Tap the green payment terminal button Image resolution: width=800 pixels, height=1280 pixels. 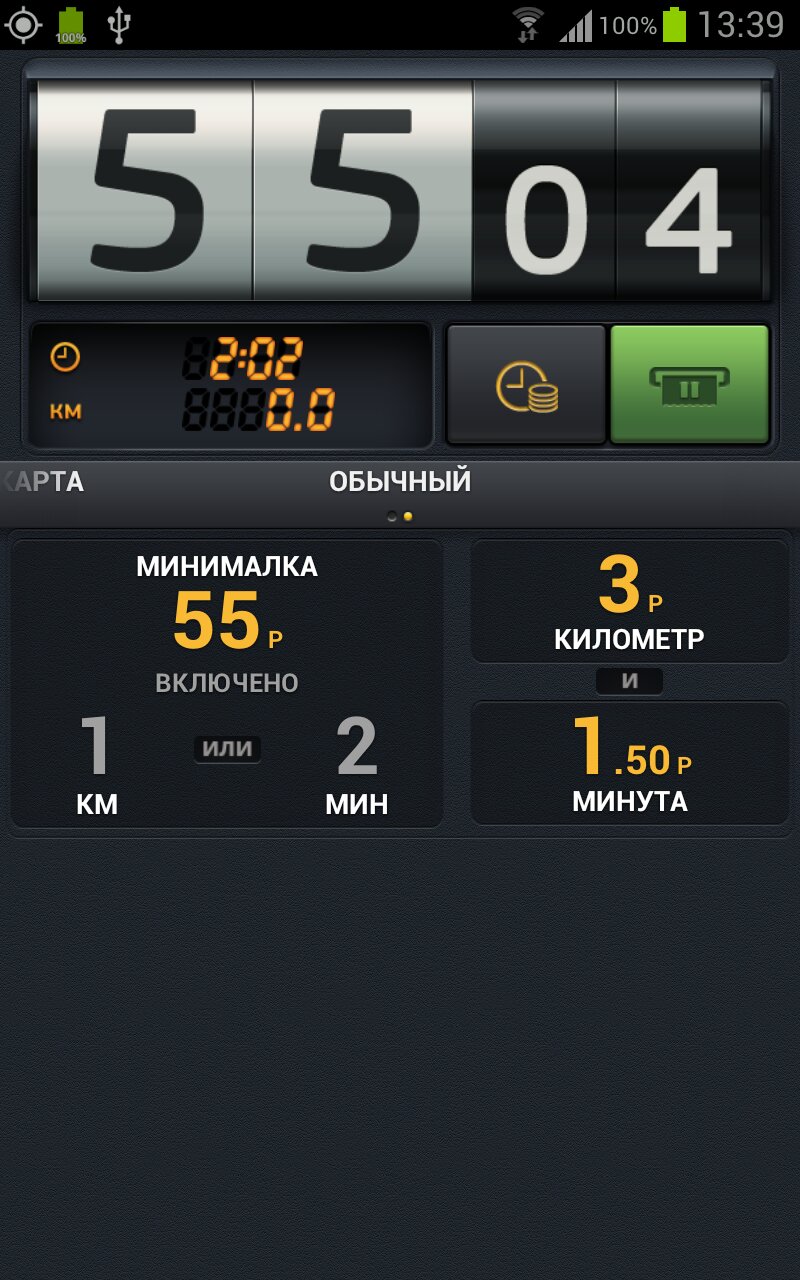pyautogui.click(x=689, y=384)
